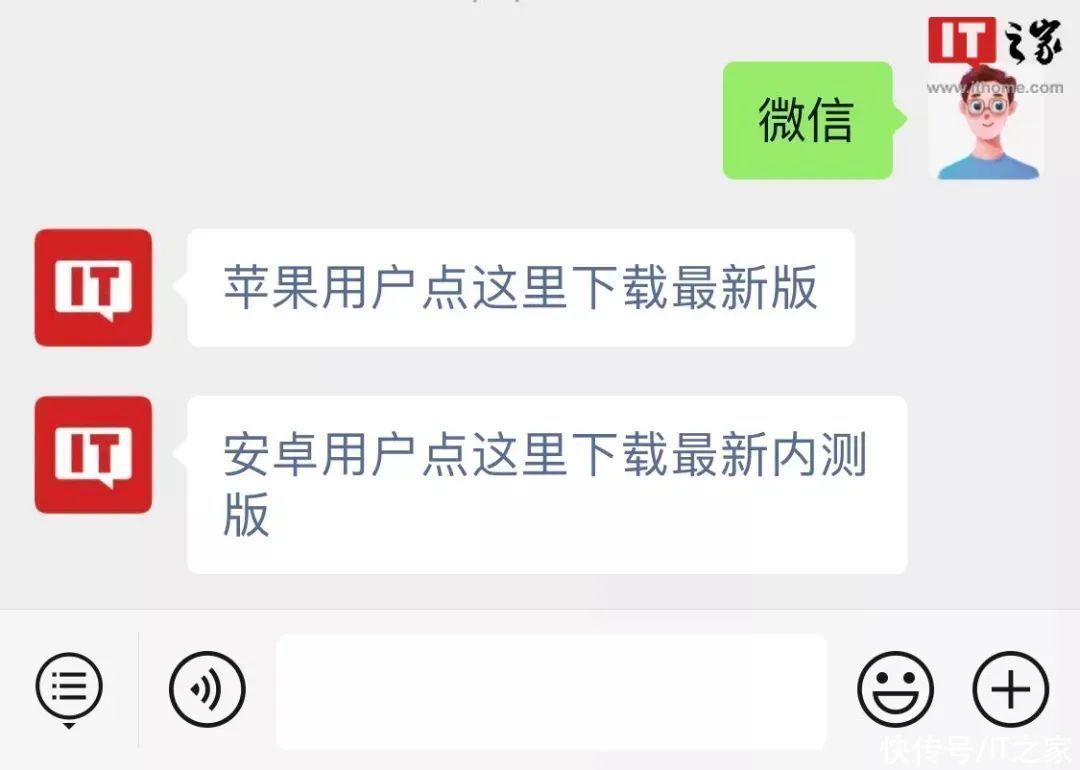Open IT account avatar beside 安卓用户 message
The width and height of the screenshot is (1080, 770).
[x=93, y=455]
